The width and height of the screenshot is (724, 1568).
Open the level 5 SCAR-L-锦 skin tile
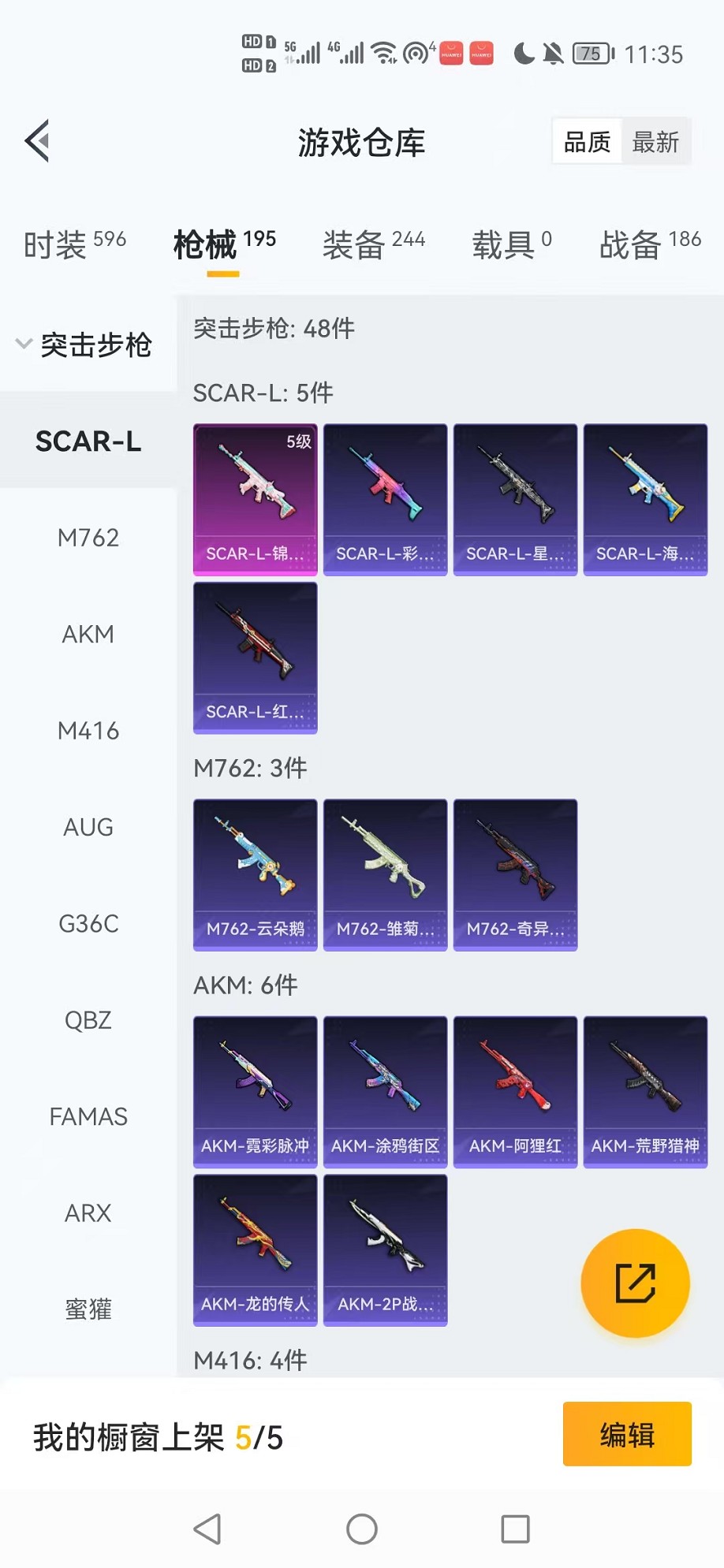click(x=255, y=499)
